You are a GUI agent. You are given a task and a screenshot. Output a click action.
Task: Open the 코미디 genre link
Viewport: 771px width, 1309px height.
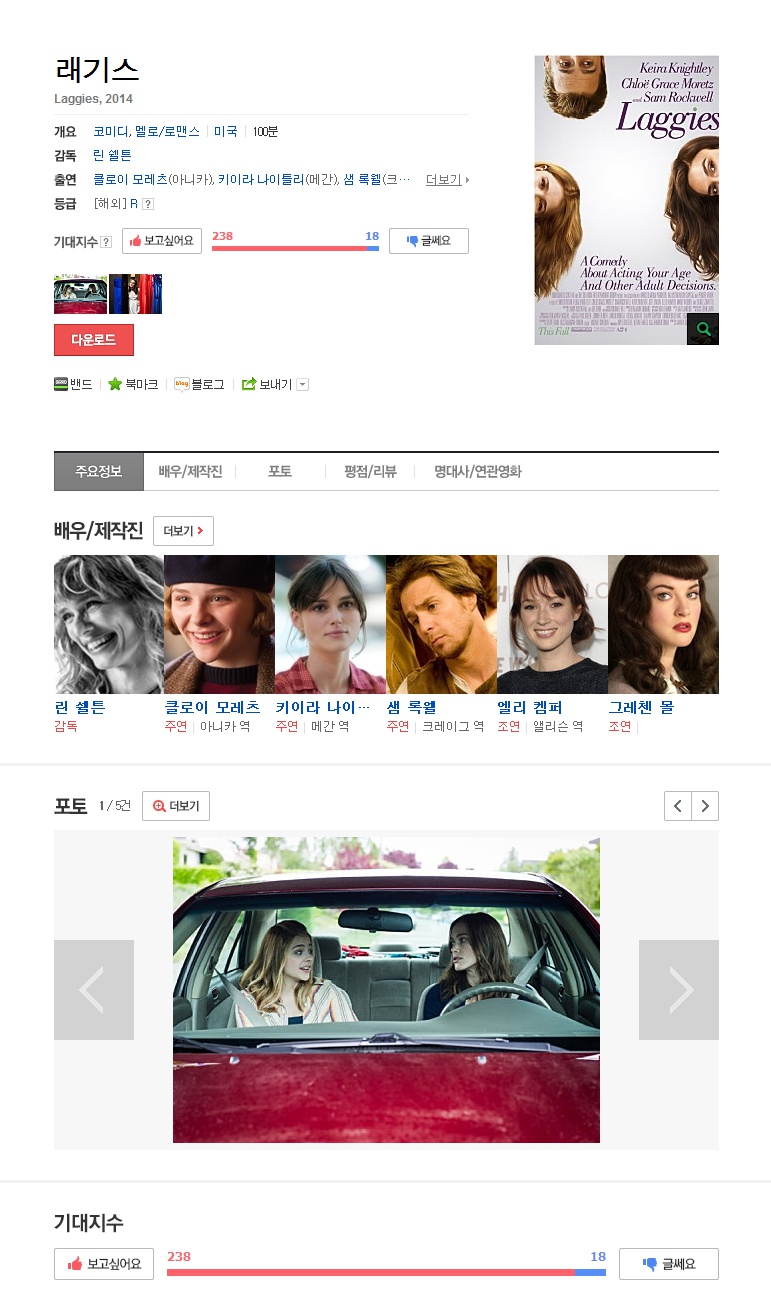(110, 131)
